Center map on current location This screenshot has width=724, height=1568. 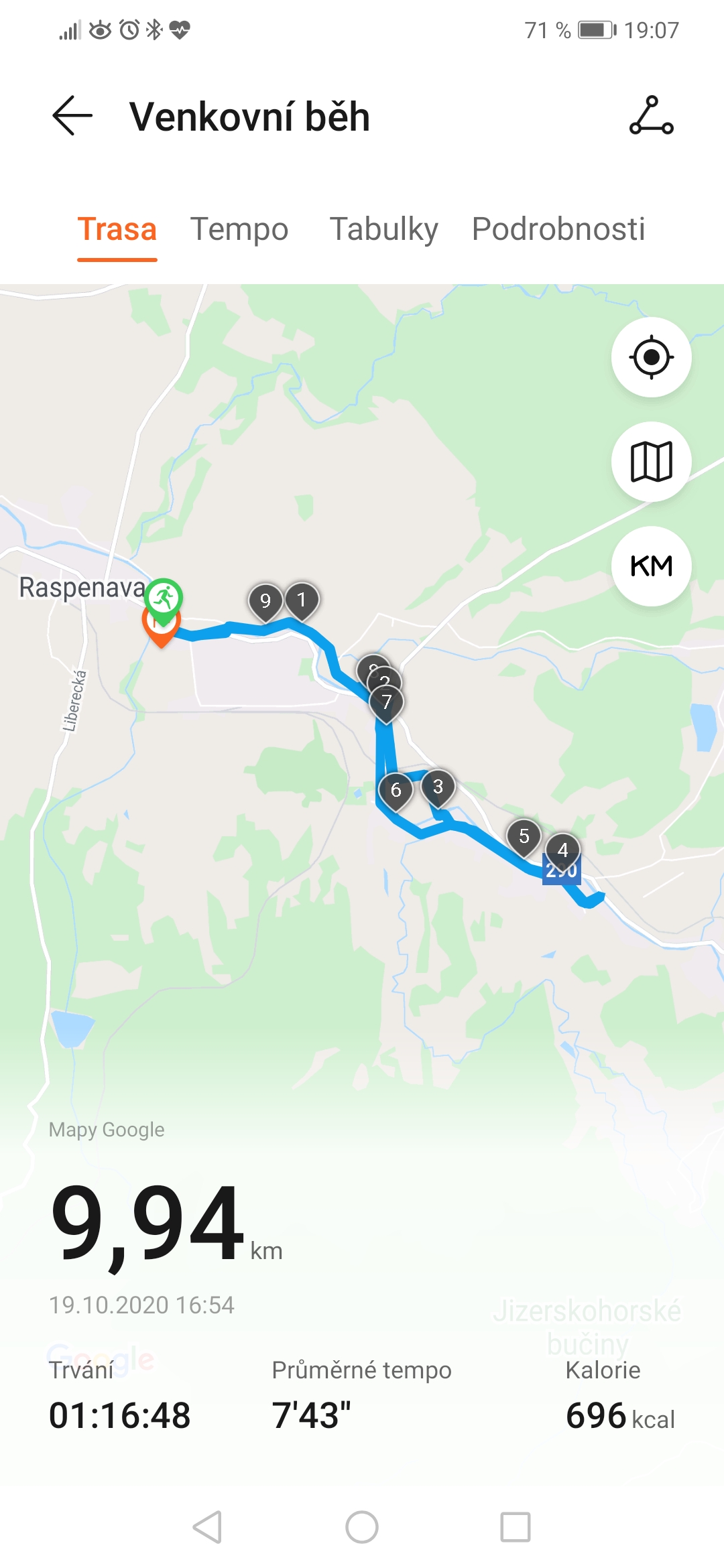tap(651, 357)
